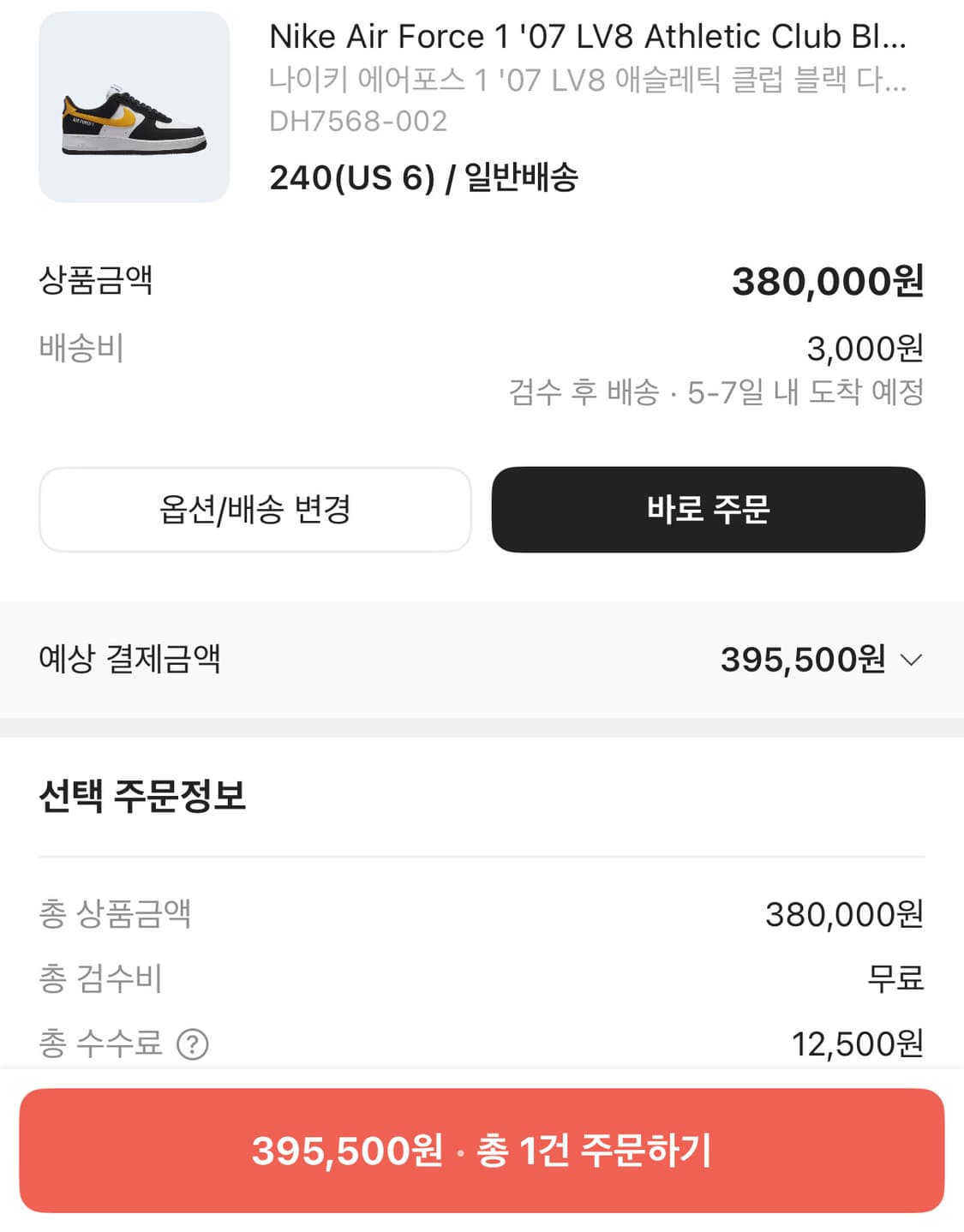Click the 무료 inspection fee value
Screen dimensions: 964x1232
(897, 980)
